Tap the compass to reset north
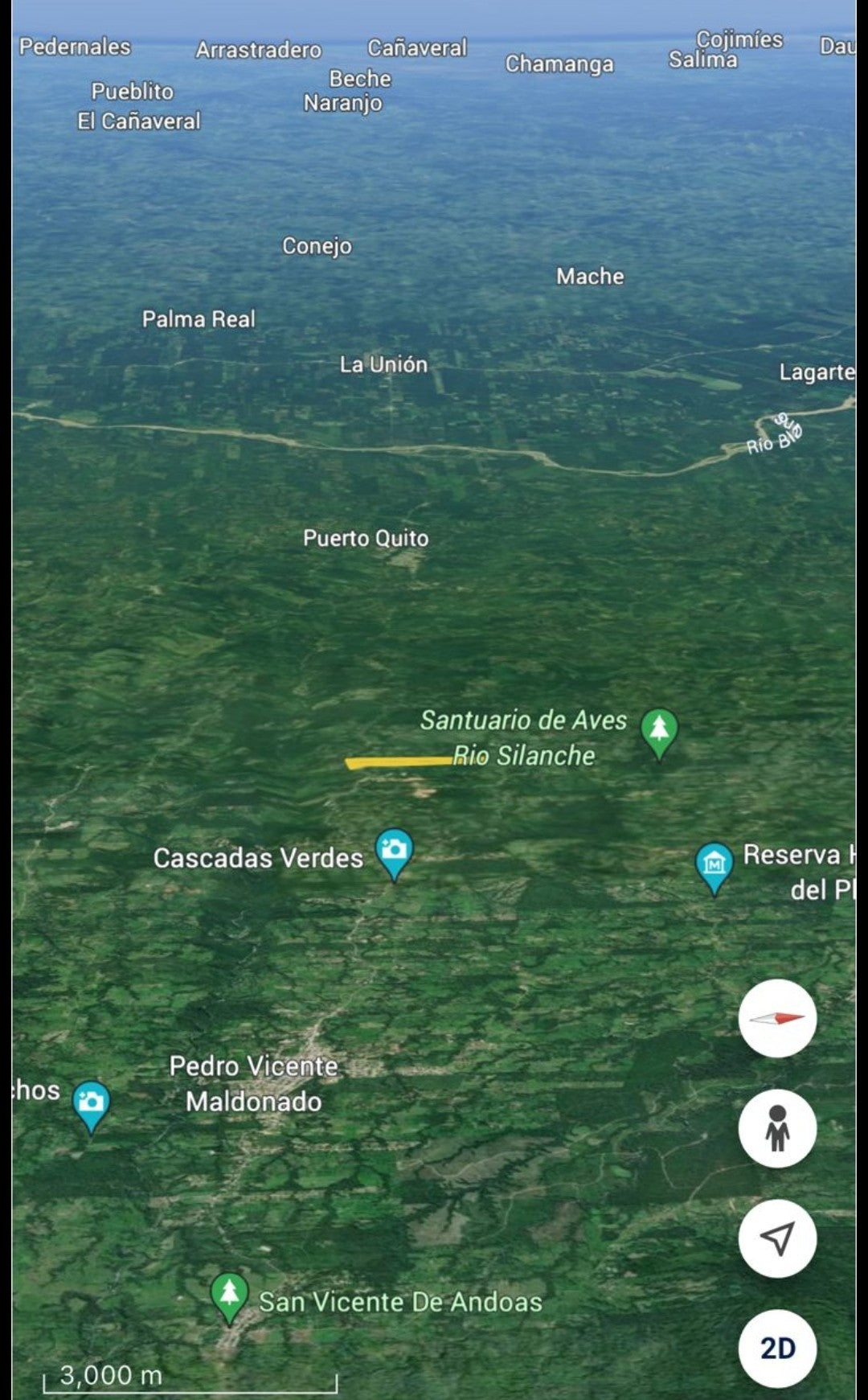This screenshot has height=1400, width=868. pos(777,1018)
